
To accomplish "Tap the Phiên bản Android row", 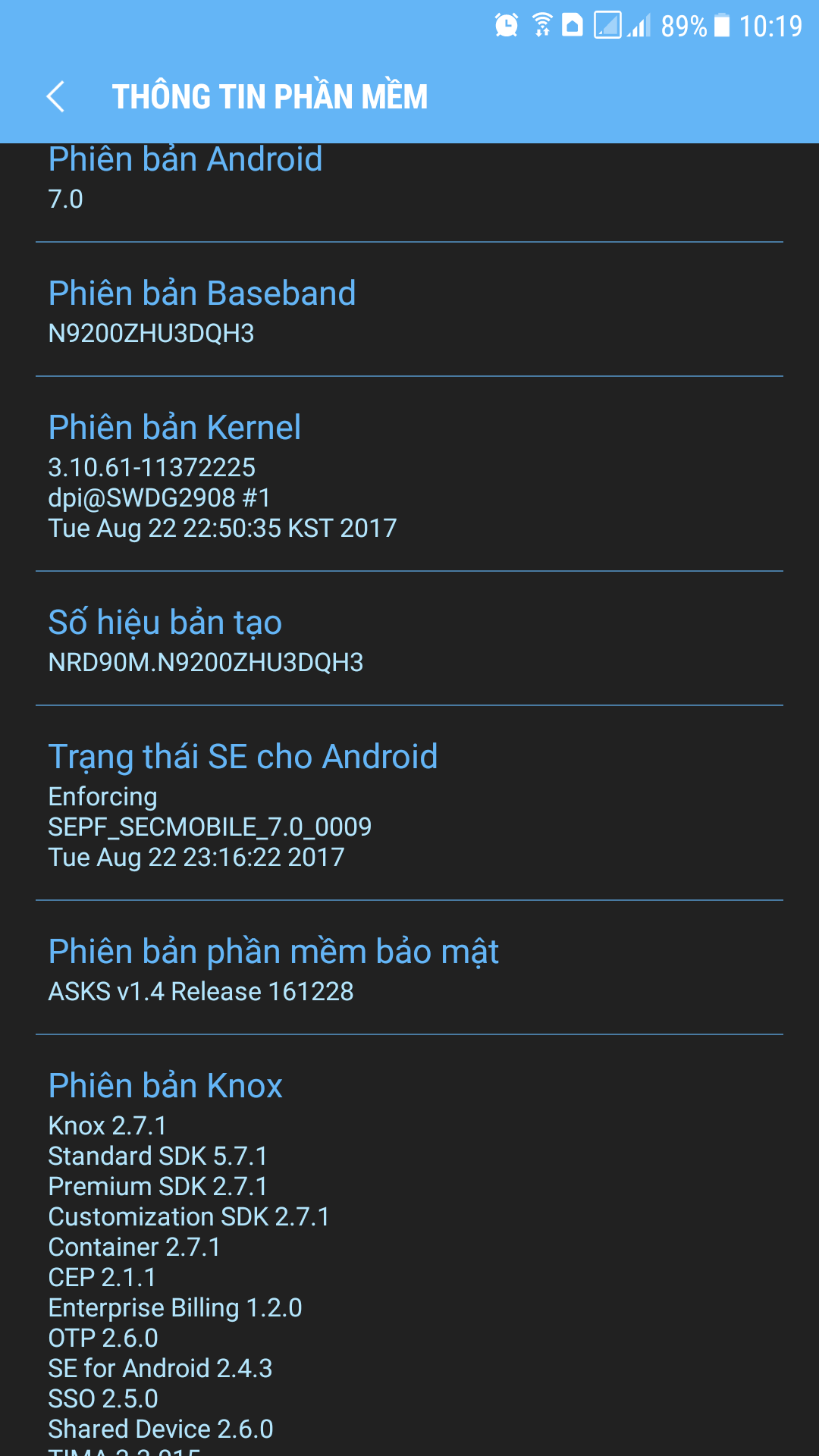I will [x=409, y=182].
